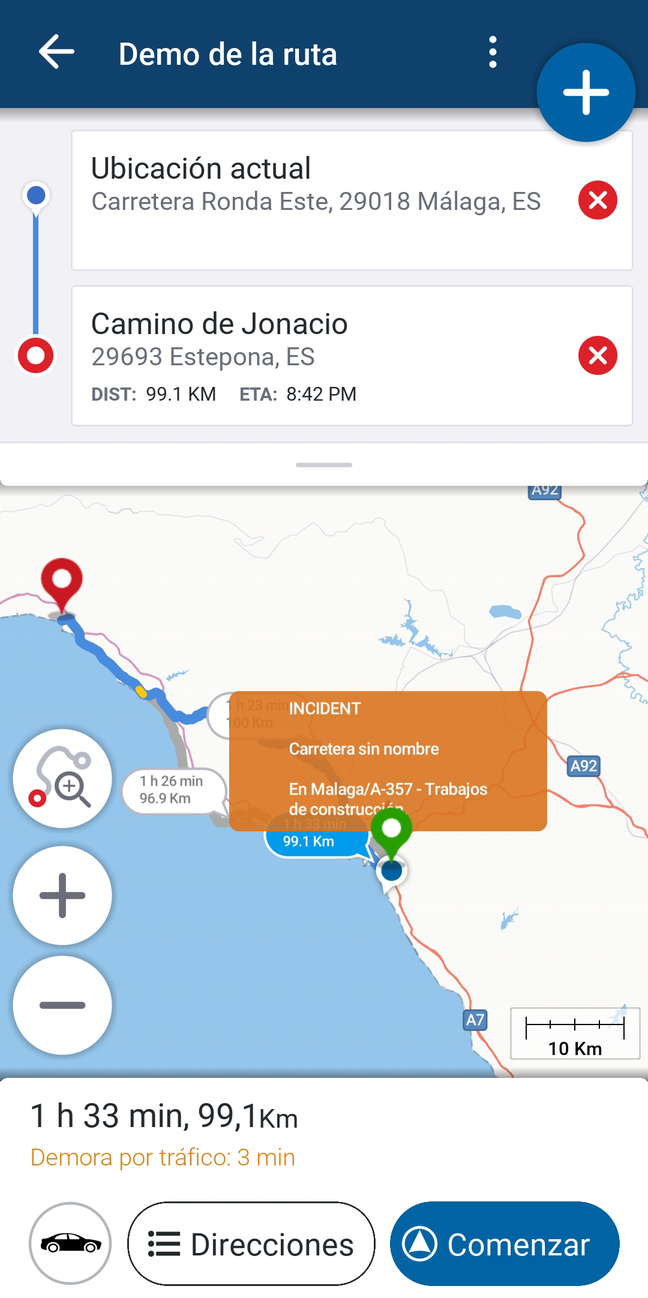Image resolution: width=648 pixels, height=1298 pixels.
Task: Tap the panel handle to collapse the stops
Action: (x=324, y=465)
